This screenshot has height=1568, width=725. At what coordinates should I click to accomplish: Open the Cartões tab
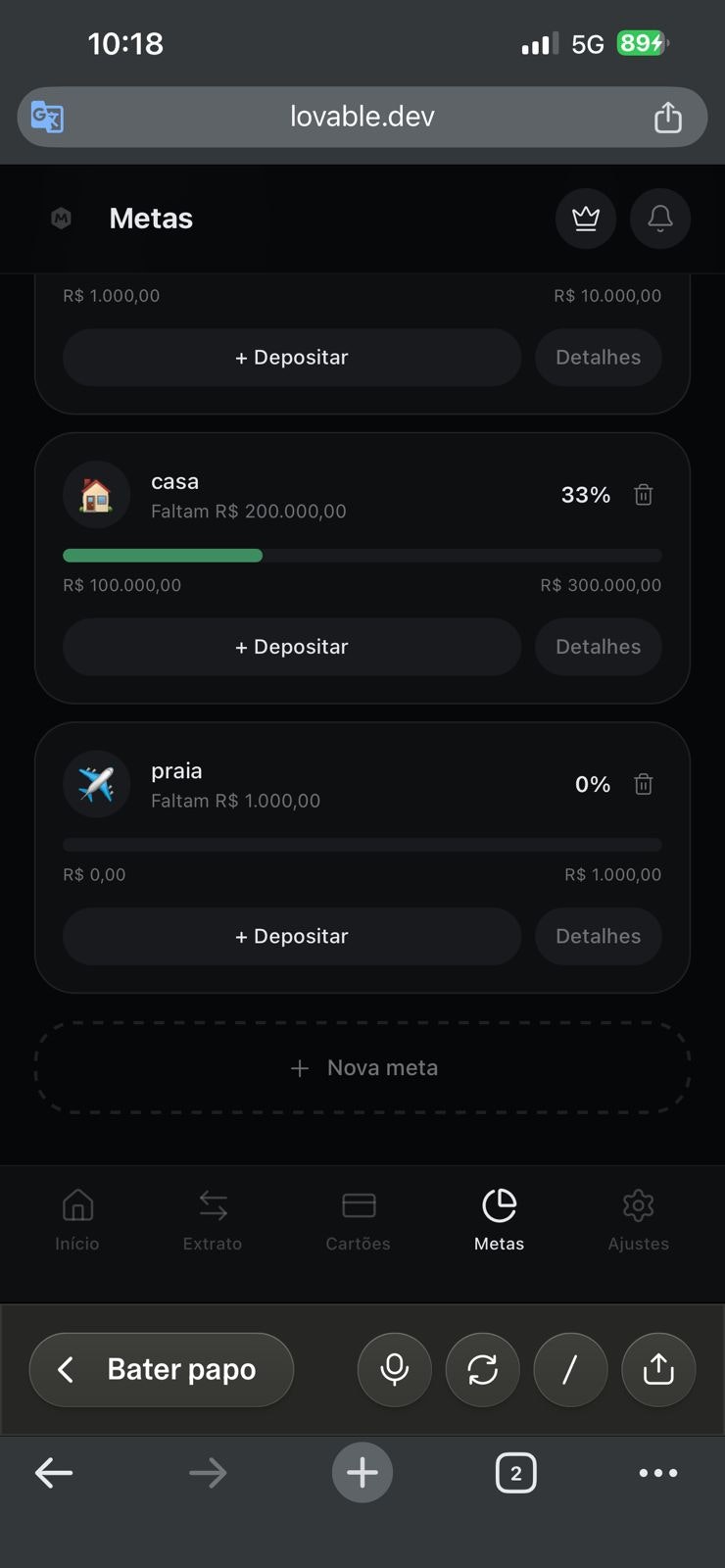[359, 1219]
